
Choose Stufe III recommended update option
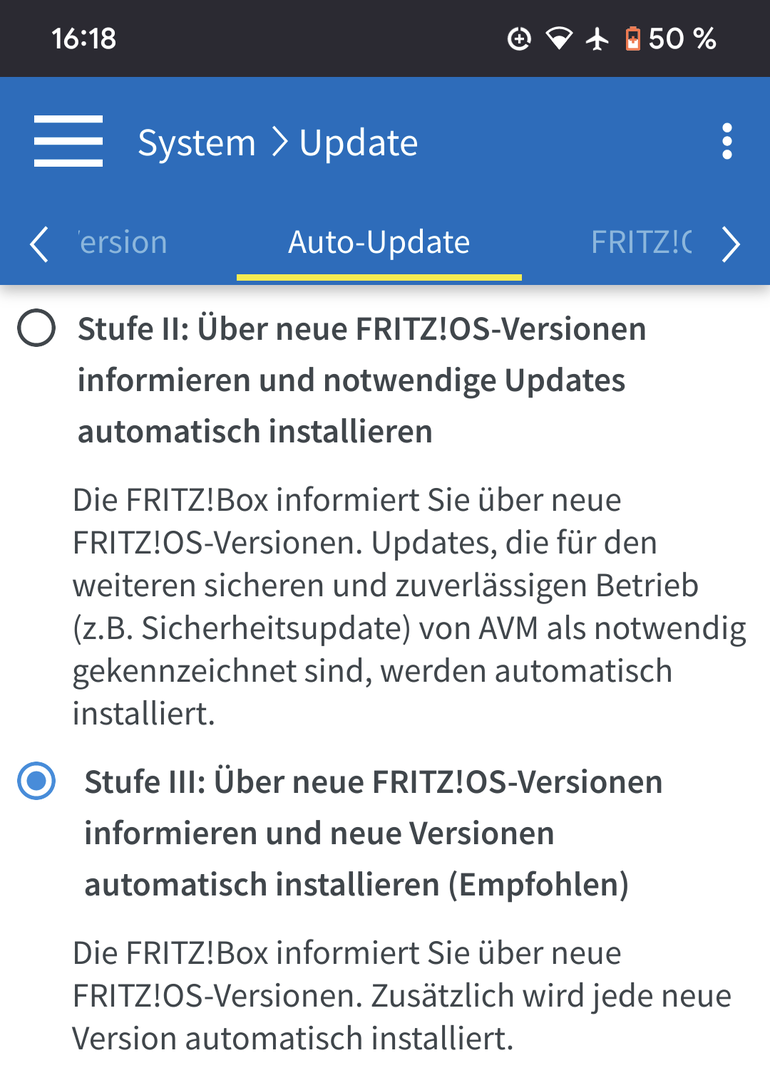(x=37, y=782)
